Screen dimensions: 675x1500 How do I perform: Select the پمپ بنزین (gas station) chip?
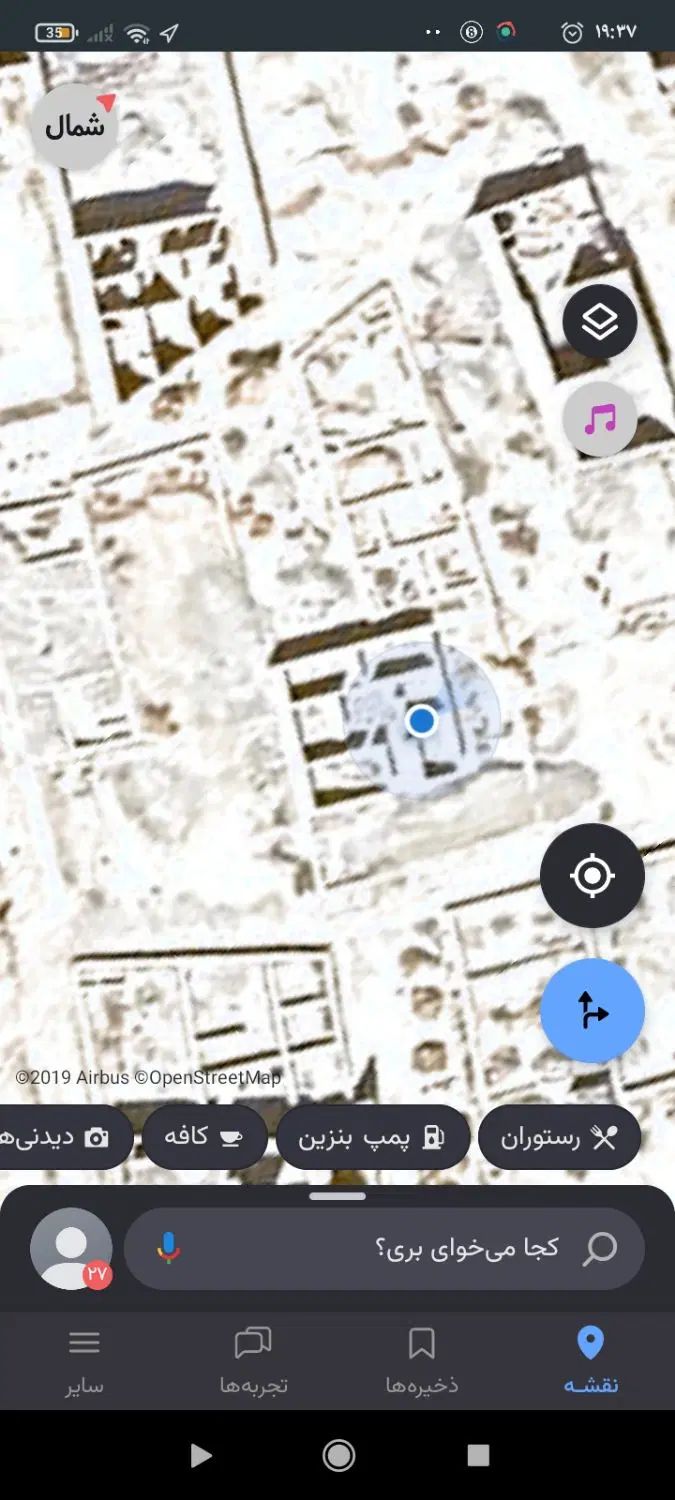pos(372,1137)
